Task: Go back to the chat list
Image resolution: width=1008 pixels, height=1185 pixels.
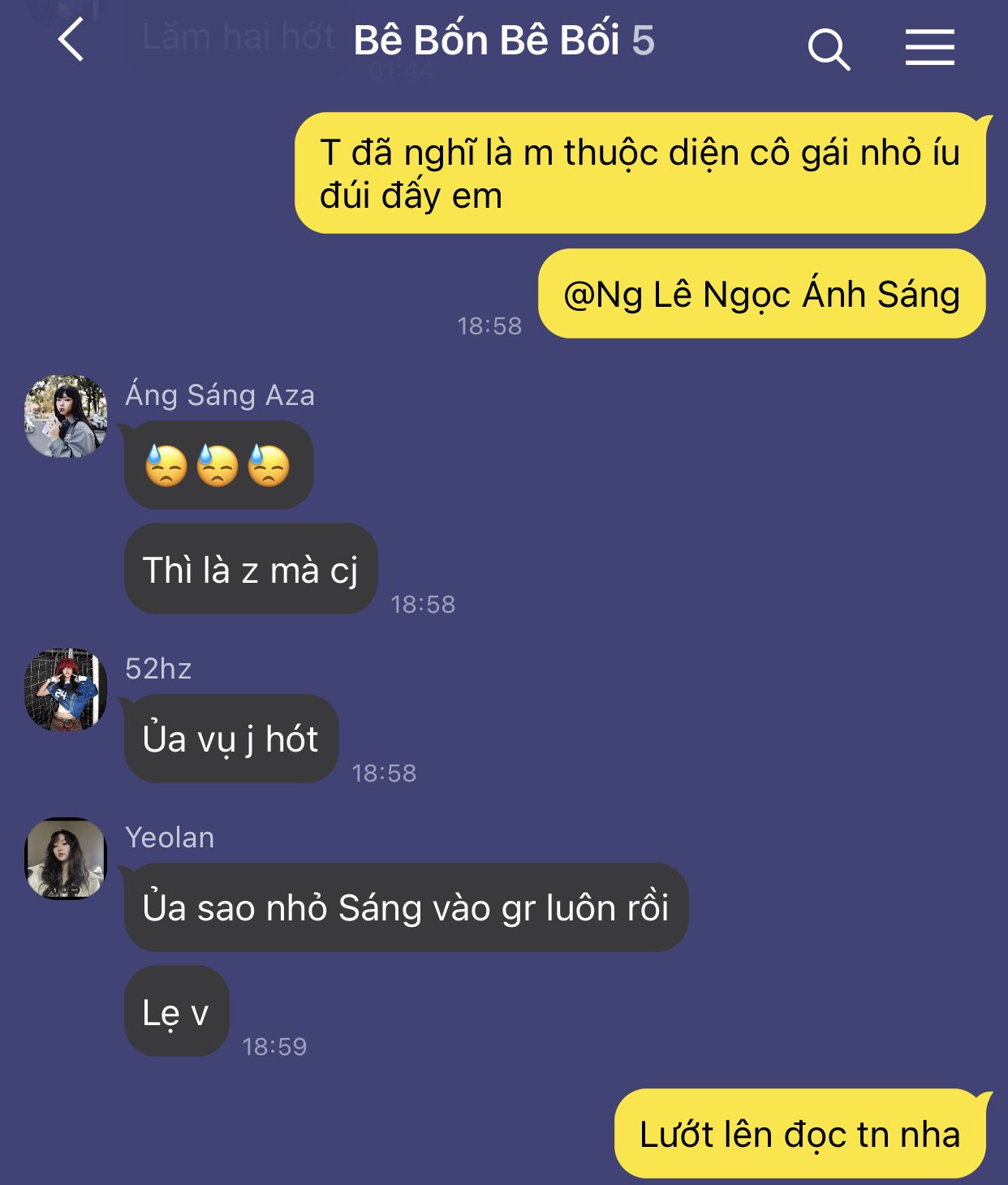Action: pos(71,41)
